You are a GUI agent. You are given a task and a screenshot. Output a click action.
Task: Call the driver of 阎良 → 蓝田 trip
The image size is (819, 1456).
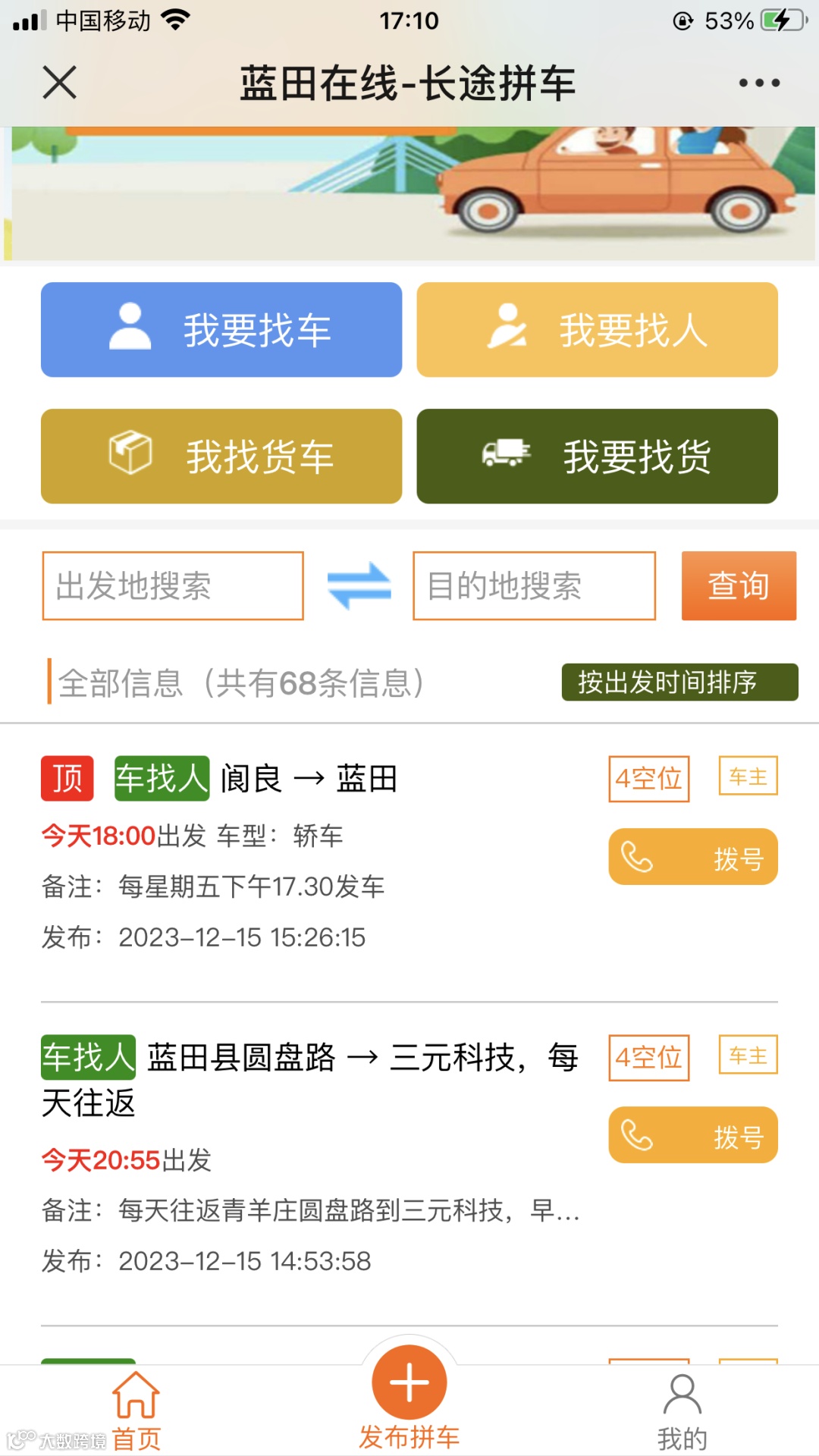pyautogui.click(x=693, y=857)
